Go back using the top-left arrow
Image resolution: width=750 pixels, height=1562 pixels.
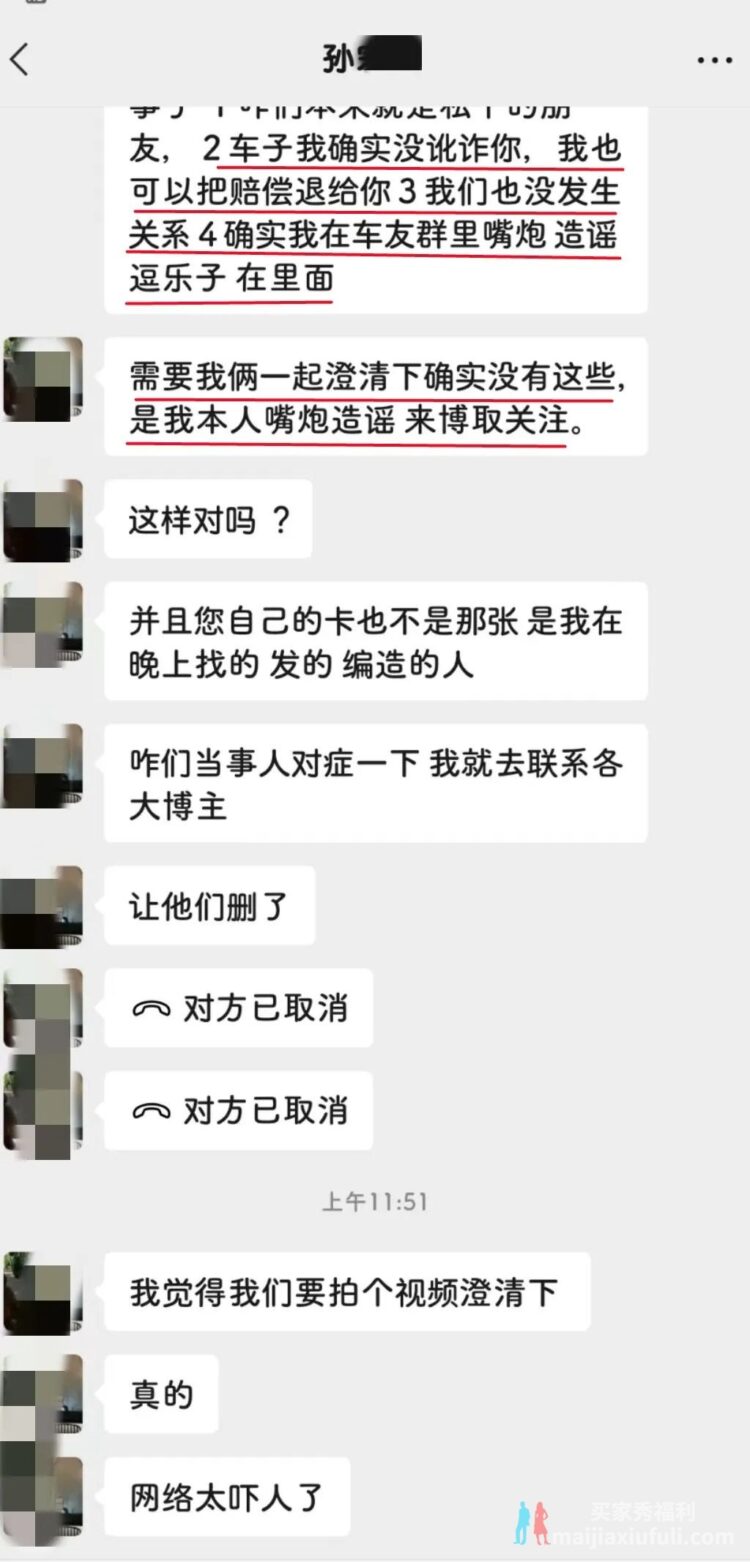click(20, 60)
